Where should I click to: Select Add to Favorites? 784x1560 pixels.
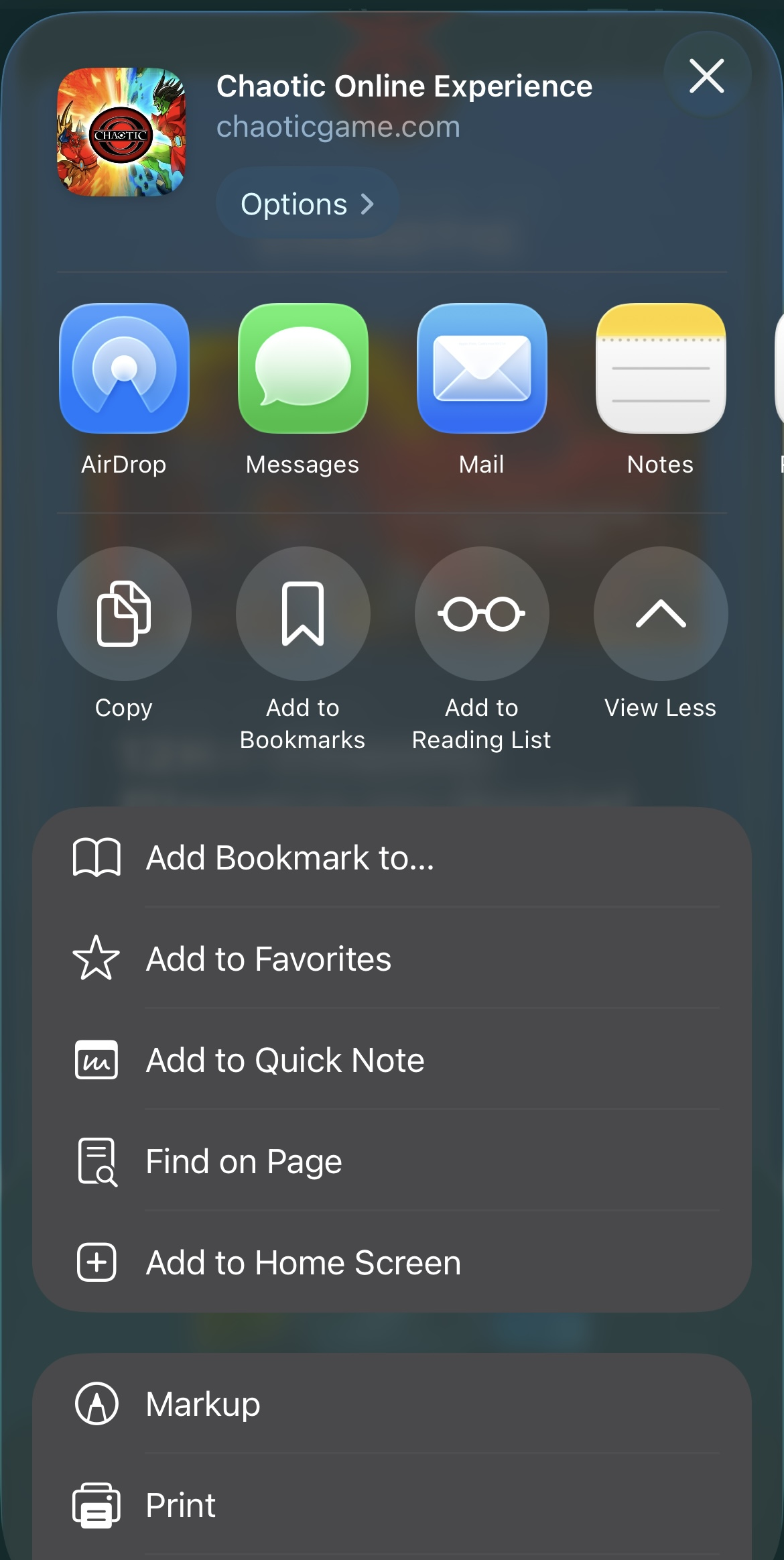392,959
